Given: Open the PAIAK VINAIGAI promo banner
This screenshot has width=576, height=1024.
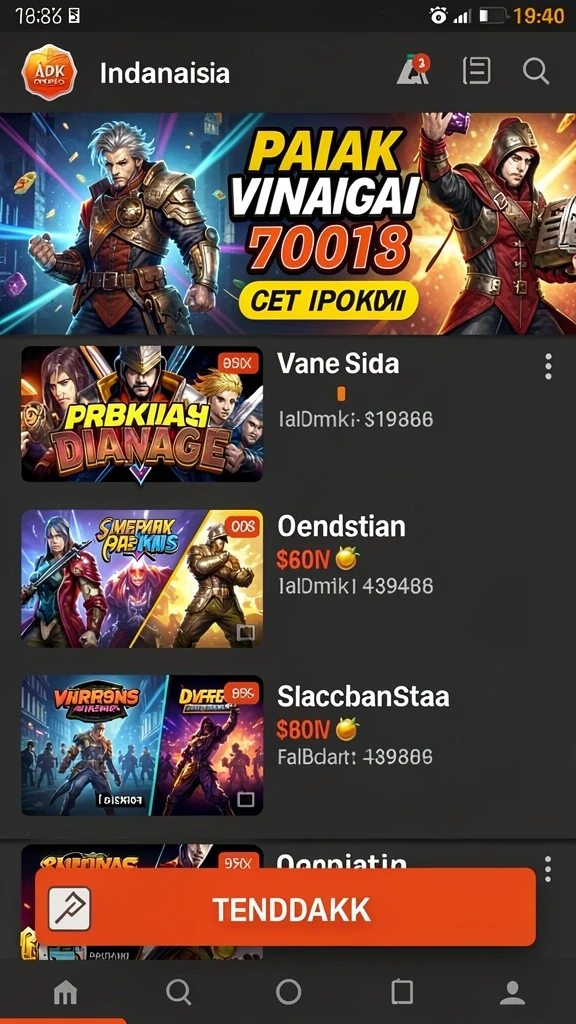Looking at the screenshot, I should click(x=288, y=224).
